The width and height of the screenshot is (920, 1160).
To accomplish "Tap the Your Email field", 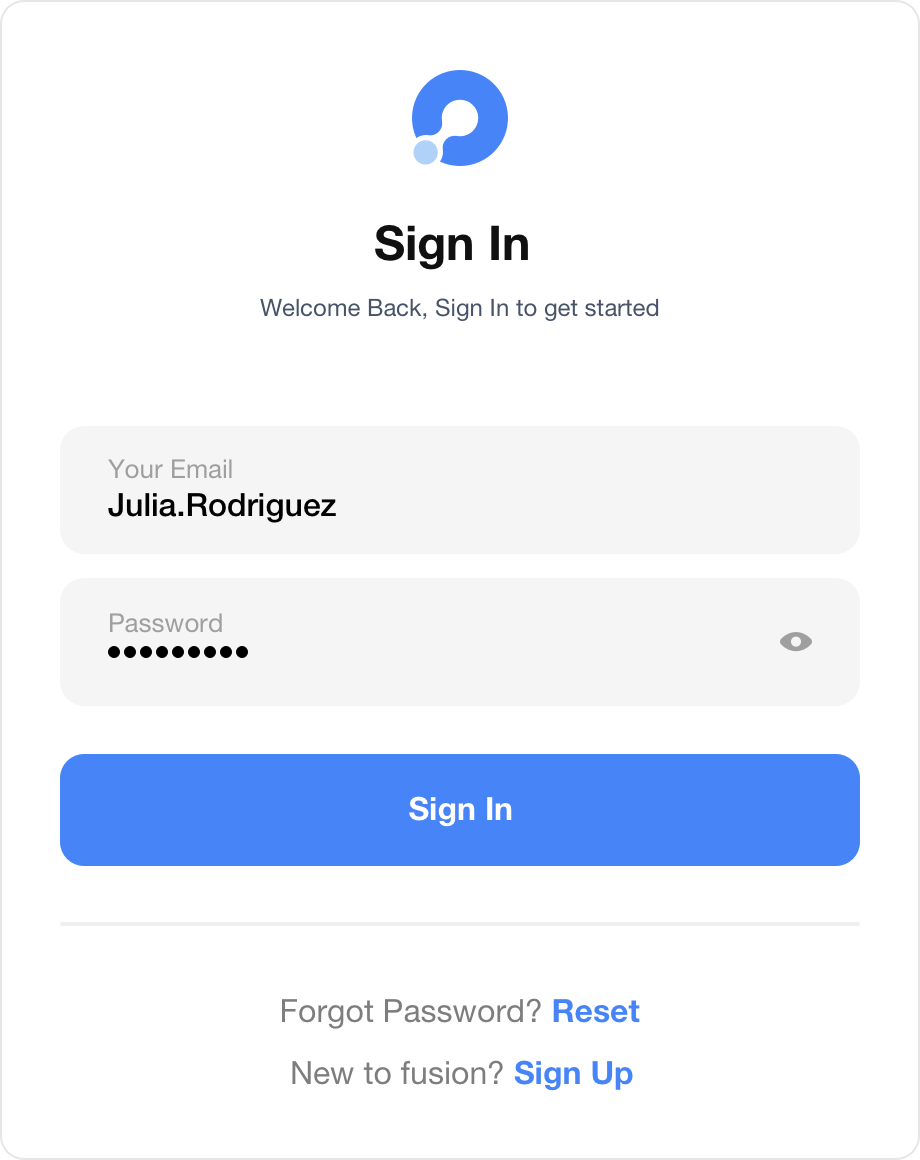I will pyautogui.click(x=460, y=490).
